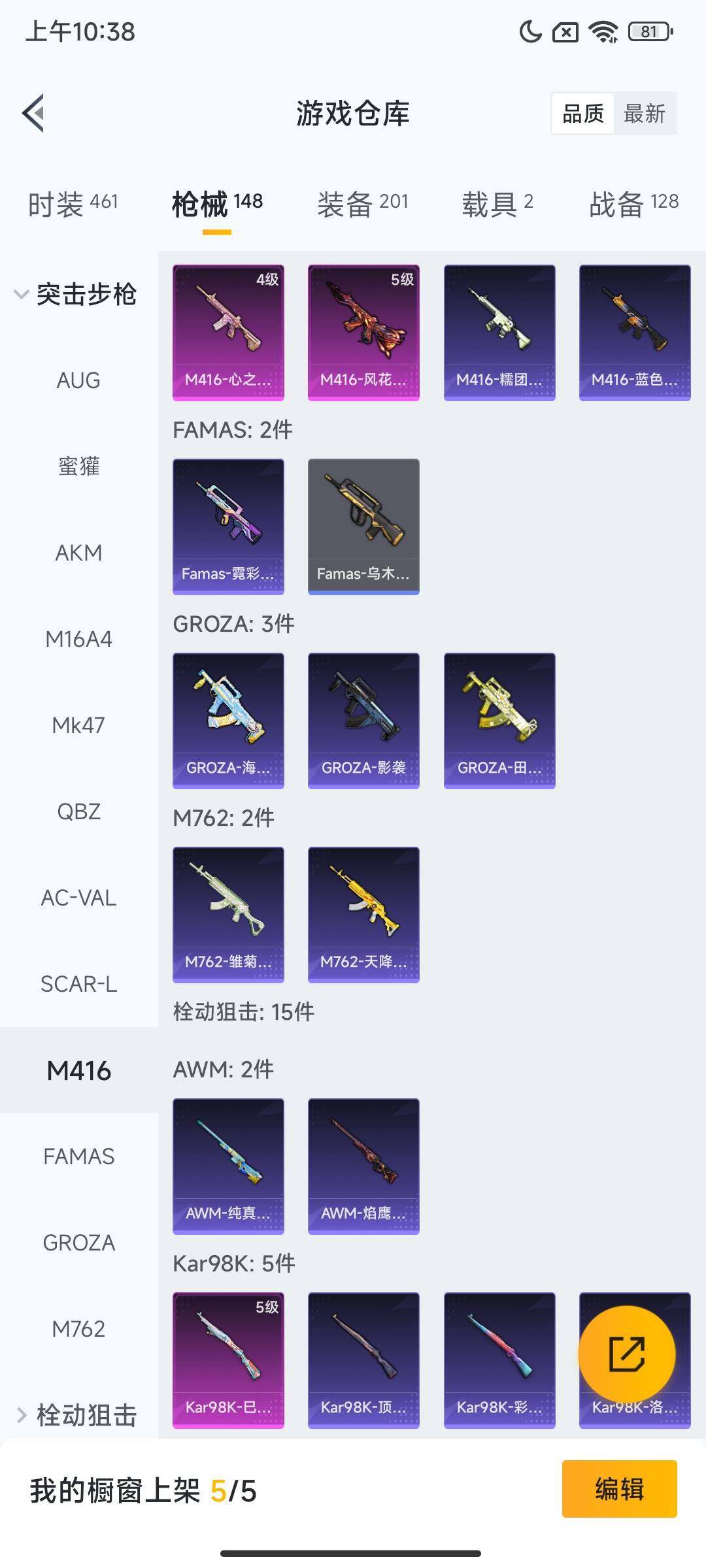Open the AWM-焰鹰 skin
Screen dimensions: 706x1568
363,1166
